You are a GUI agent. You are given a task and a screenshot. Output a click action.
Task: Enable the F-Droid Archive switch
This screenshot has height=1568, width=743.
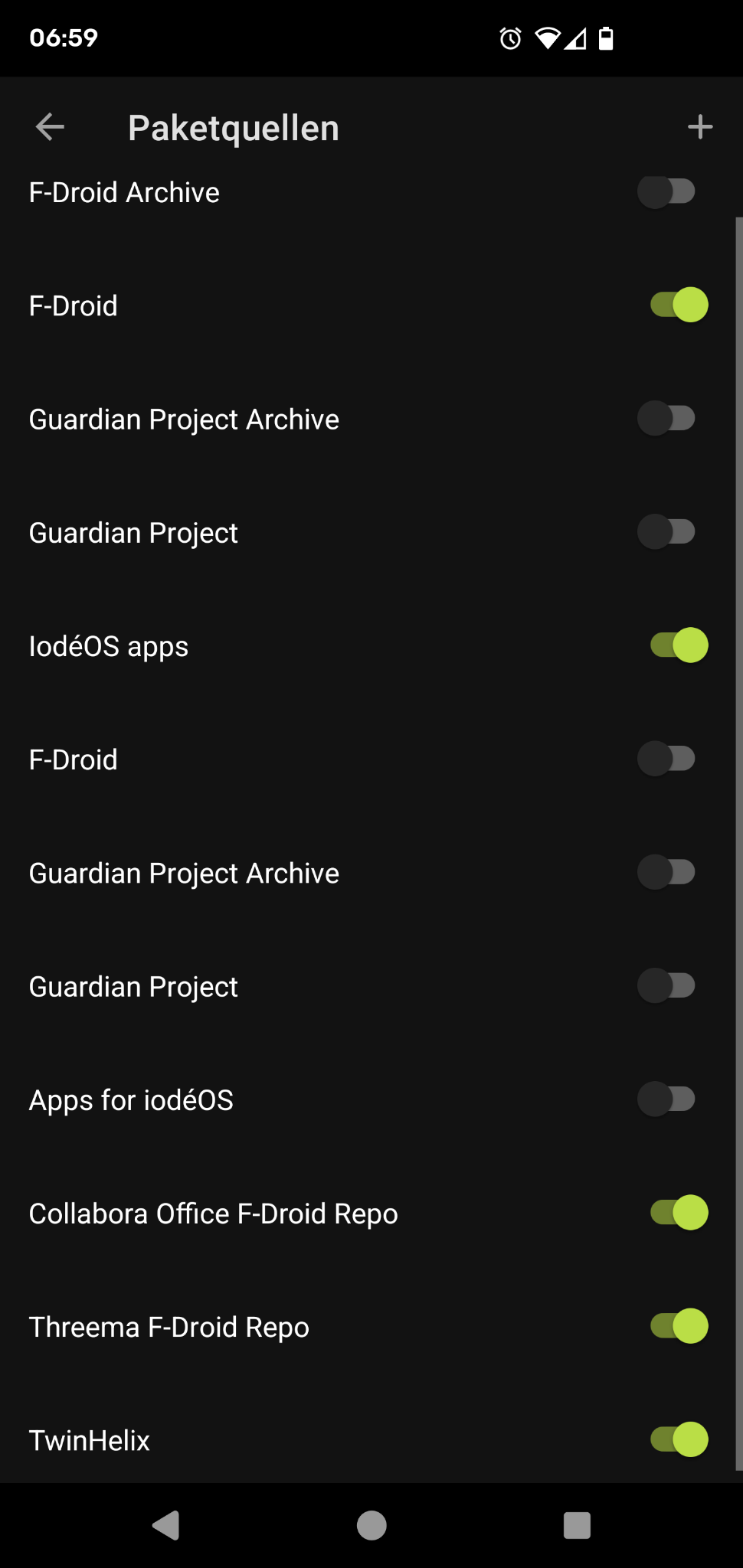click(667, 191)
